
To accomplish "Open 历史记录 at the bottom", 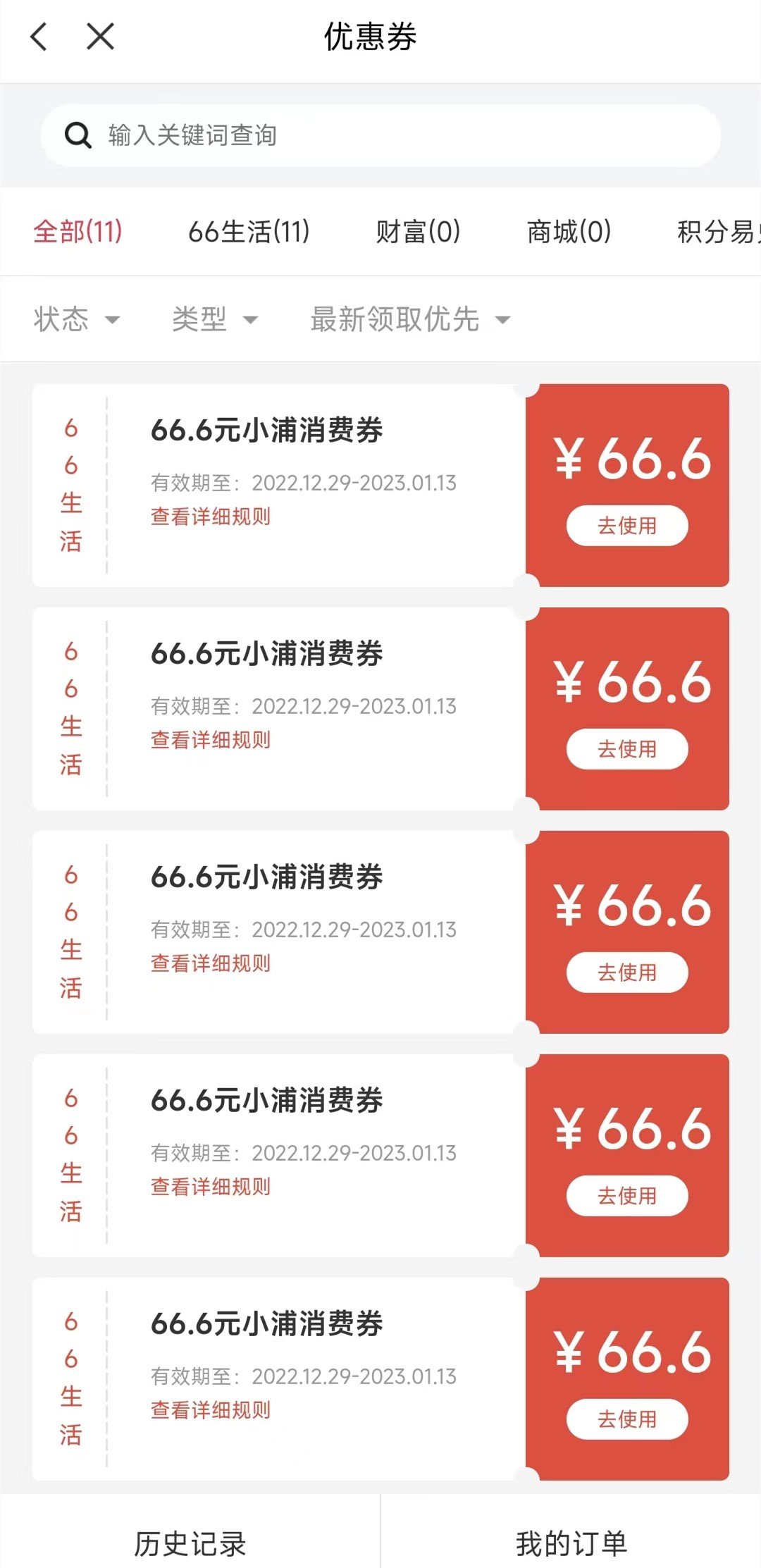I will pos(190,1543).
